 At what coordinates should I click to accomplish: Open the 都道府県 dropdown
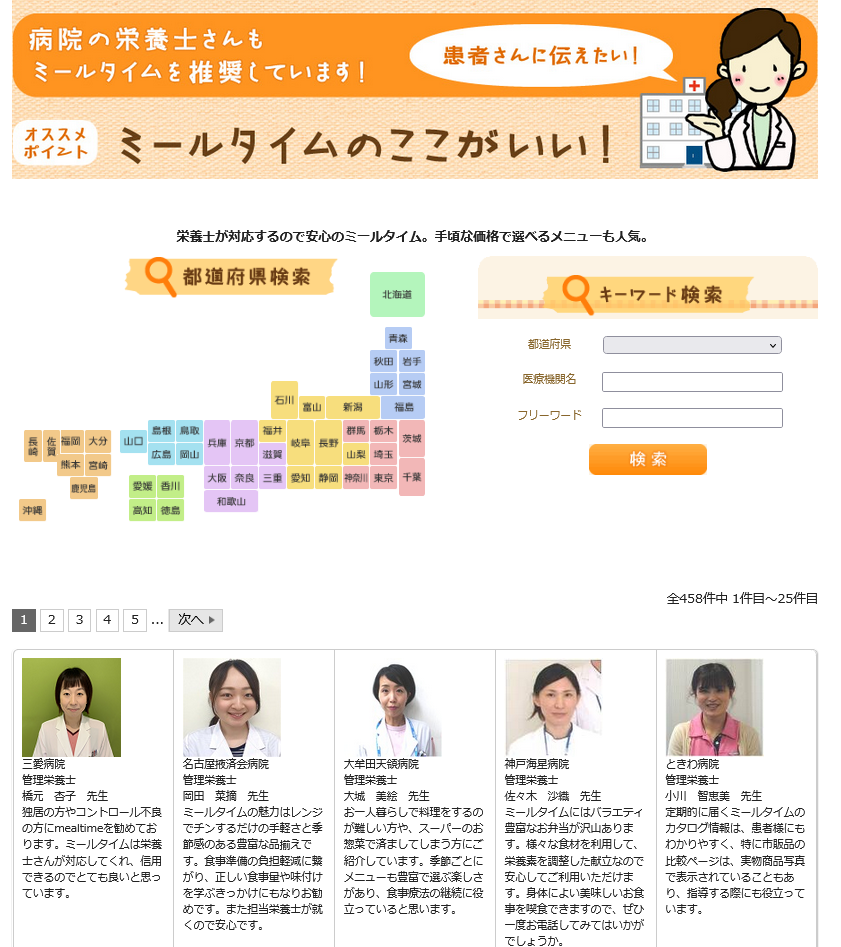pos(691,345)
